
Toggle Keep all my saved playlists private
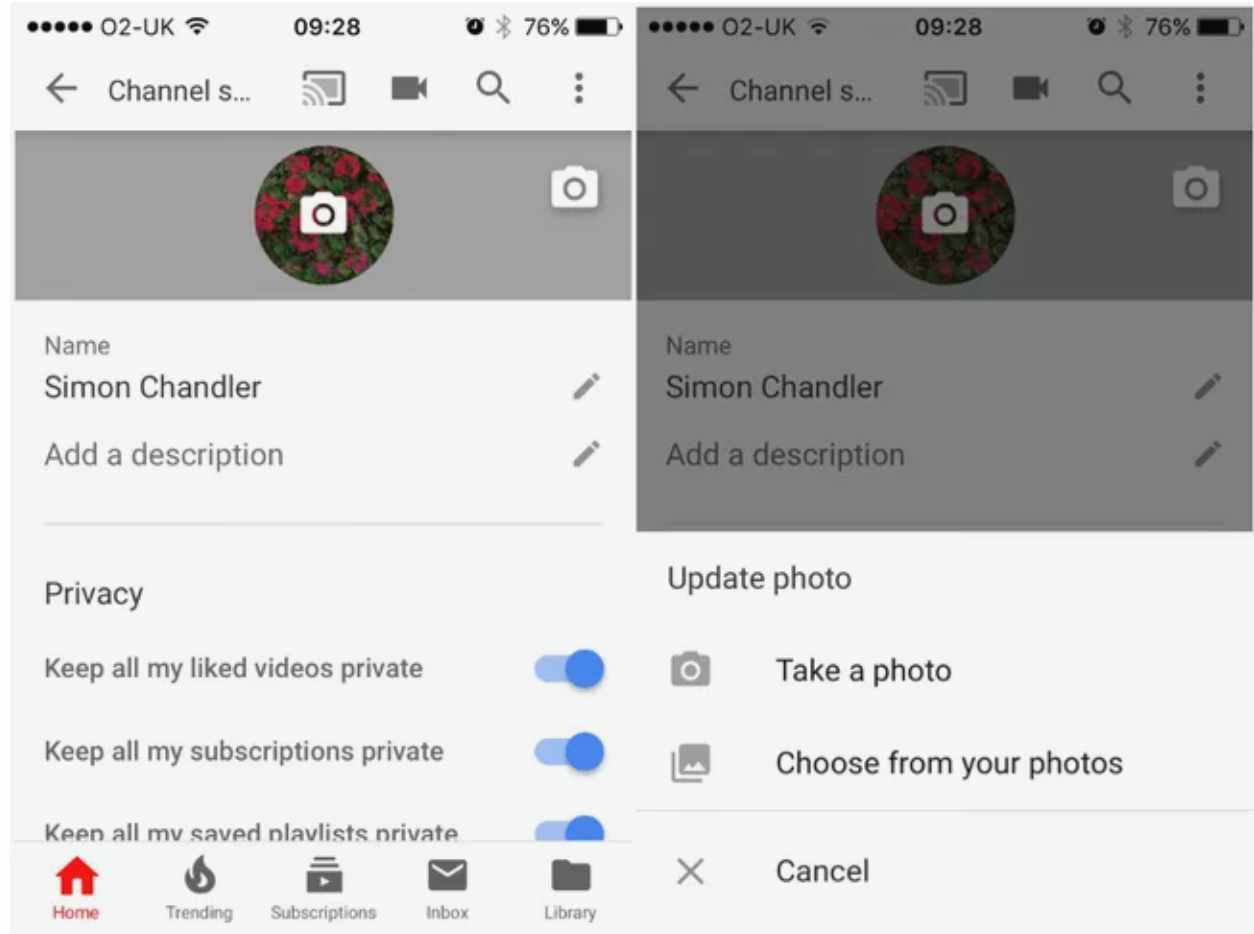570,829
